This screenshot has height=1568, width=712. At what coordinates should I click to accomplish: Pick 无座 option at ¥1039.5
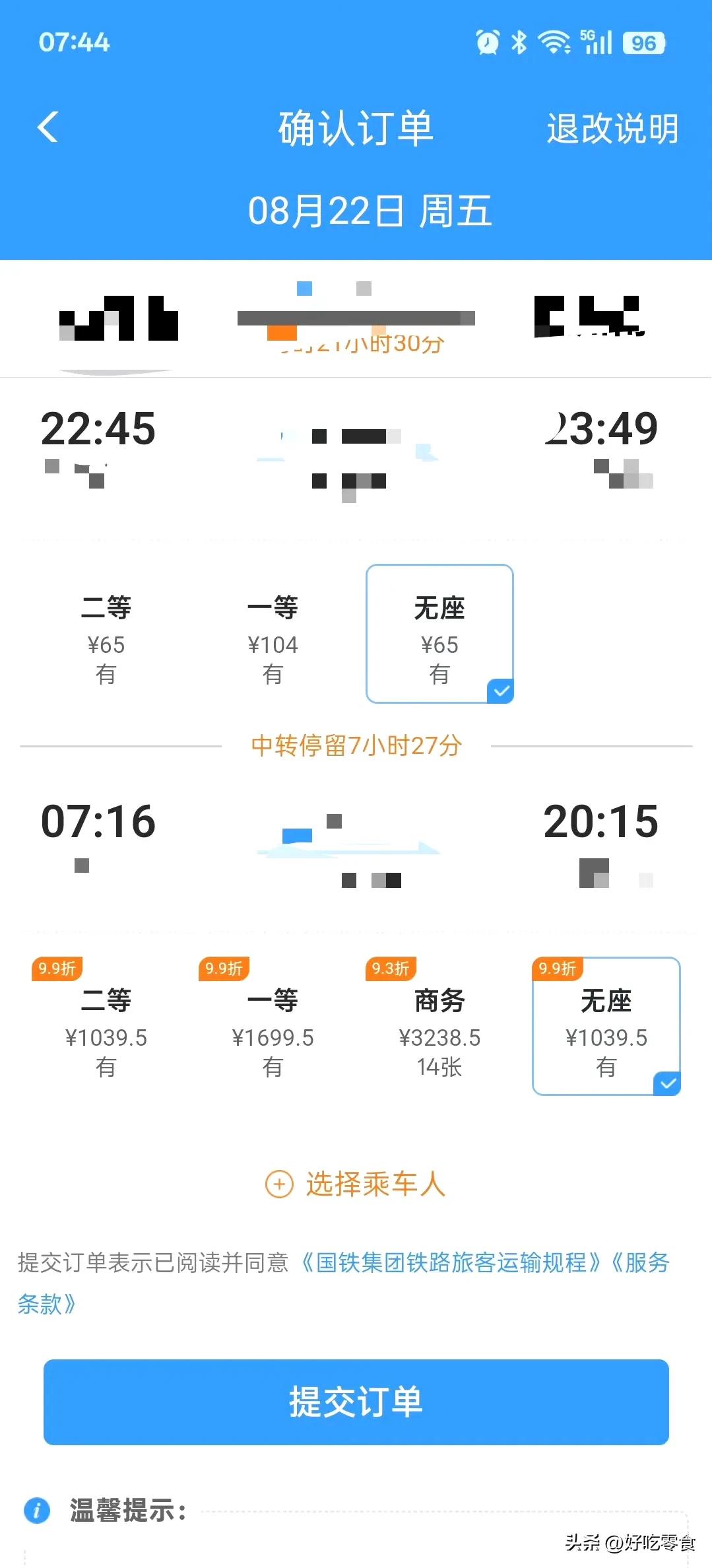pyautogui.click(x=606, y=1027)
